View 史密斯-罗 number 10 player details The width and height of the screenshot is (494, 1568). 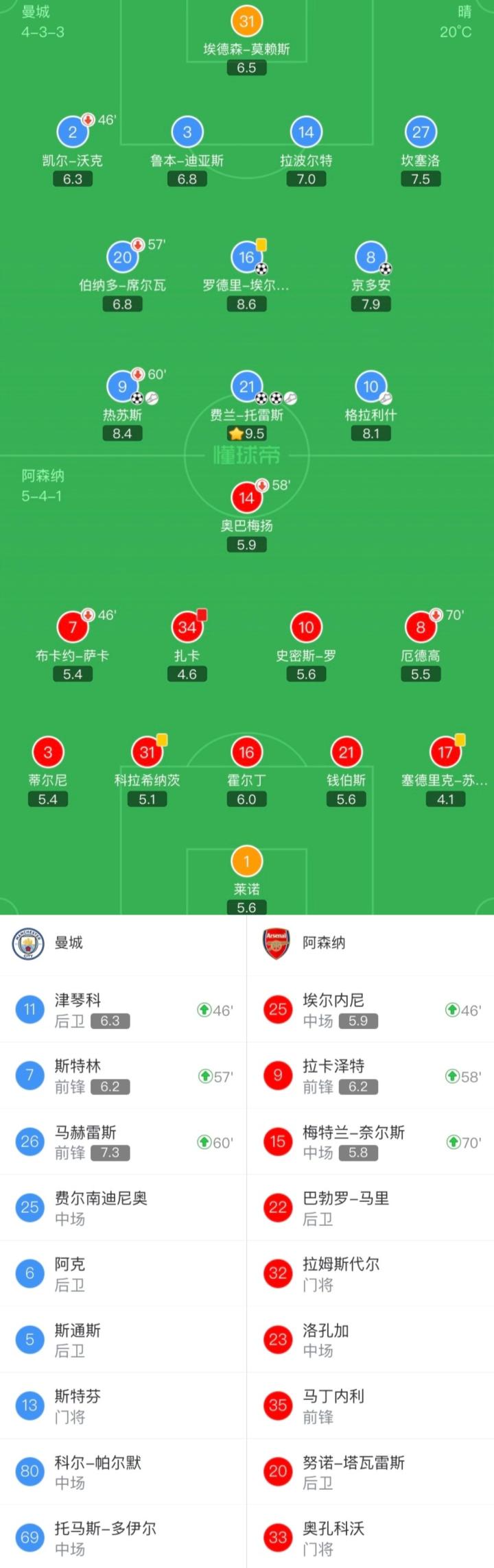point(306,647)
